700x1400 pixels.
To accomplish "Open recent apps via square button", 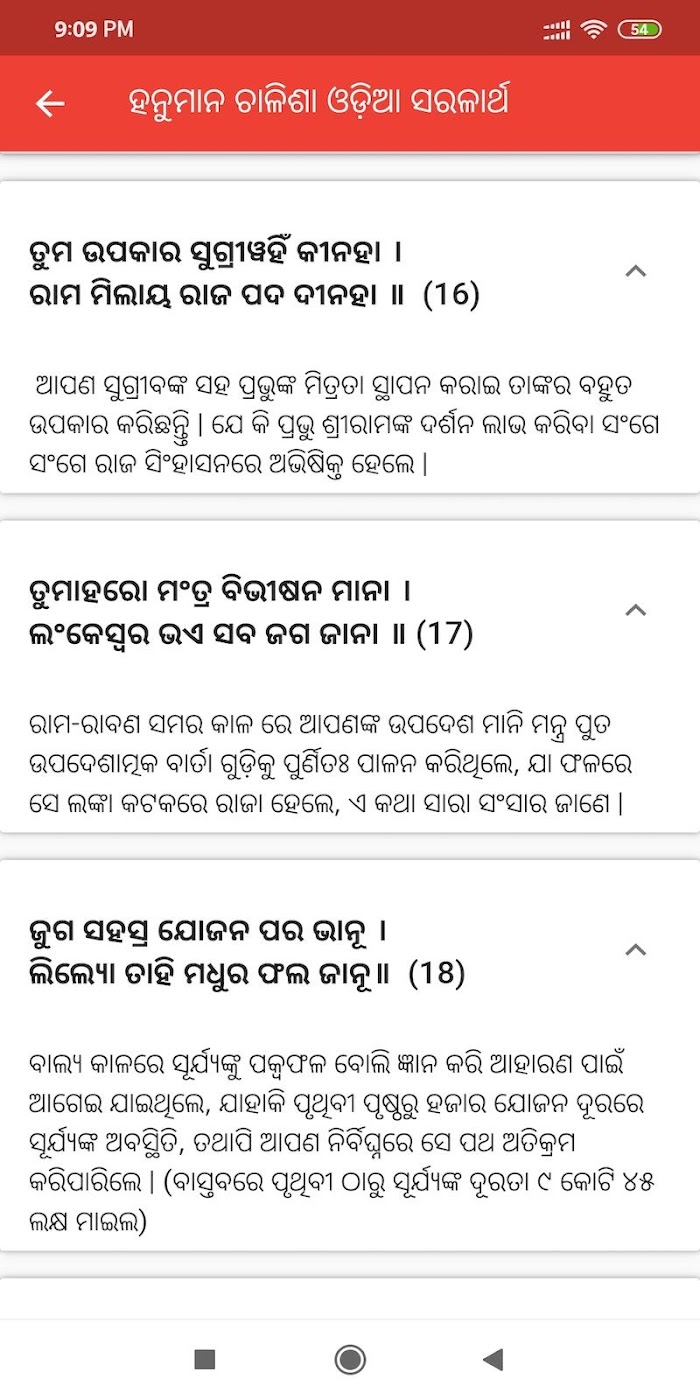I will [x=205, y=1359].
